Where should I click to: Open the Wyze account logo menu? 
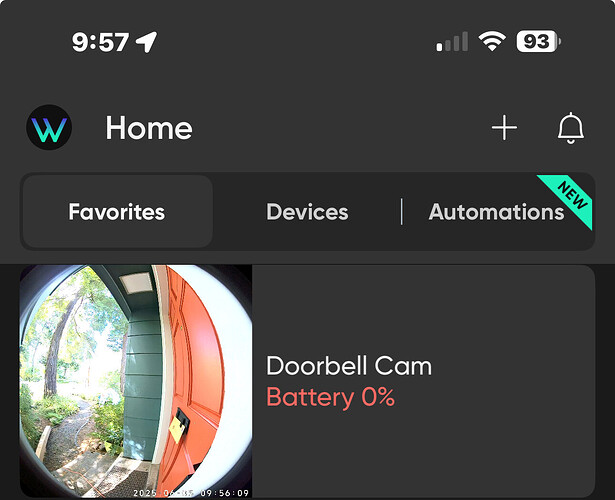click(49, 128)
